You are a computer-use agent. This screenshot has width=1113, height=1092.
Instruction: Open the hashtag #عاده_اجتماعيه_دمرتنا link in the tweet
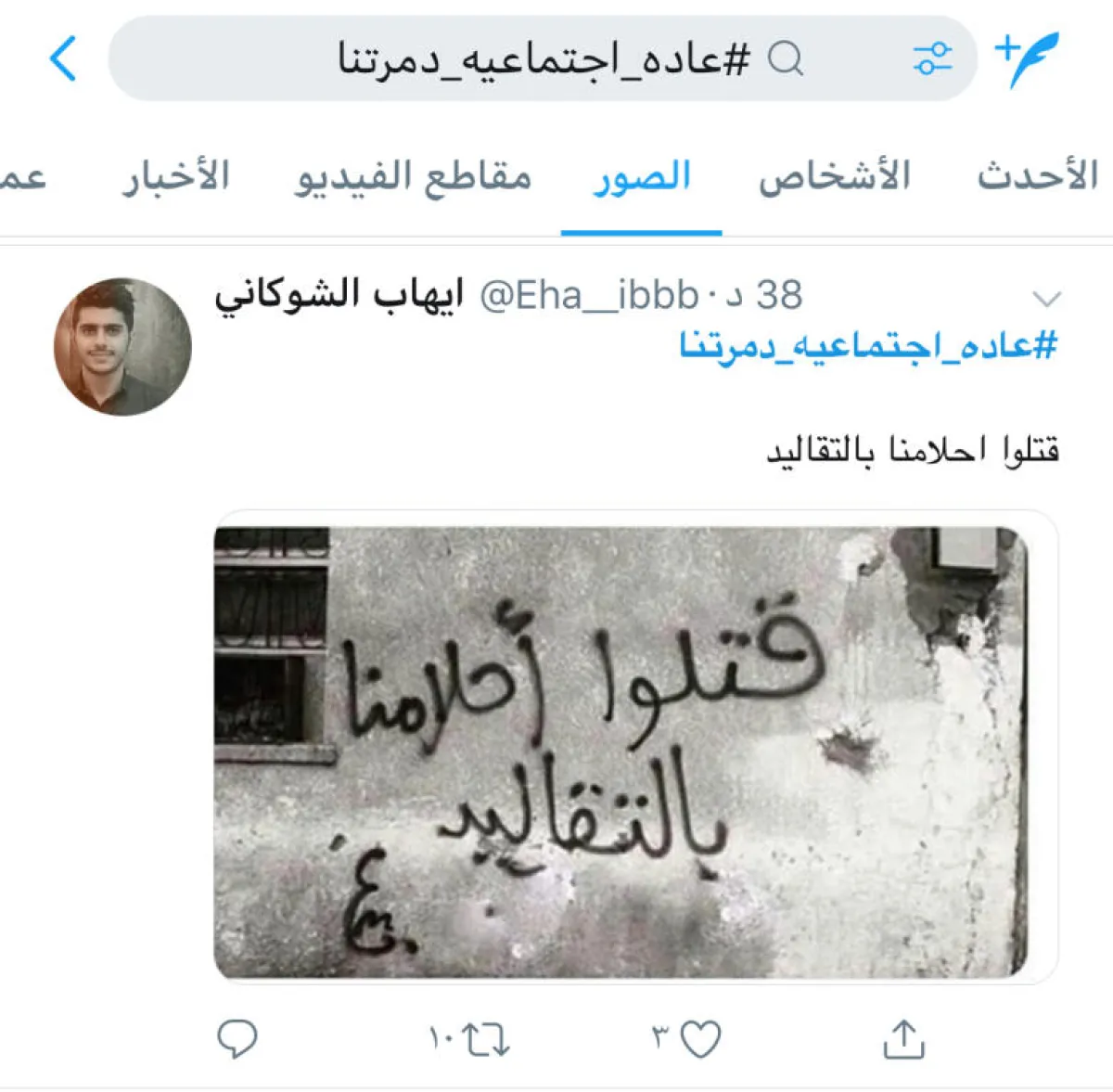pyautogui.click(x=868, y=346)
